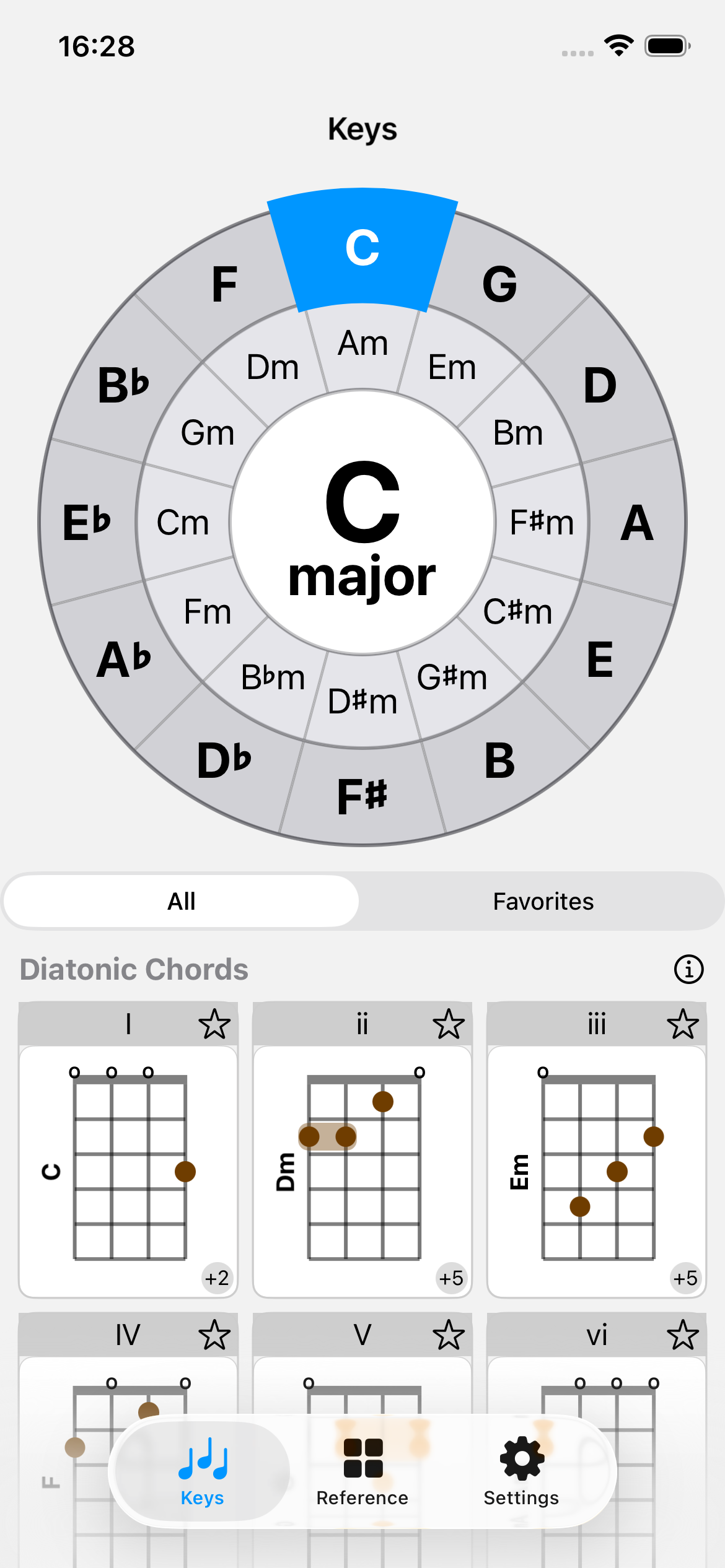Choose the F key segment

point(224,284)
